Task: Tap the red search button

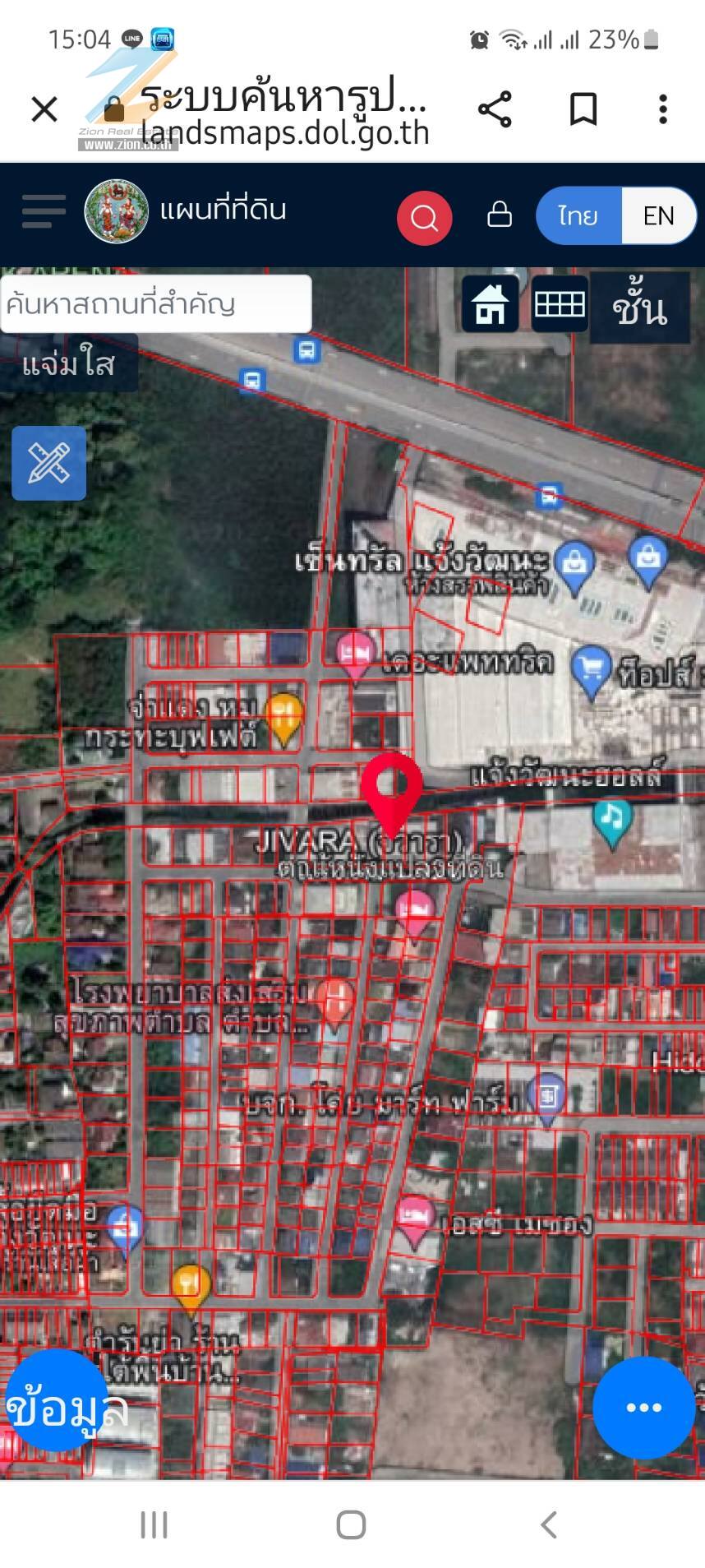Action: (x=424, y=218)
